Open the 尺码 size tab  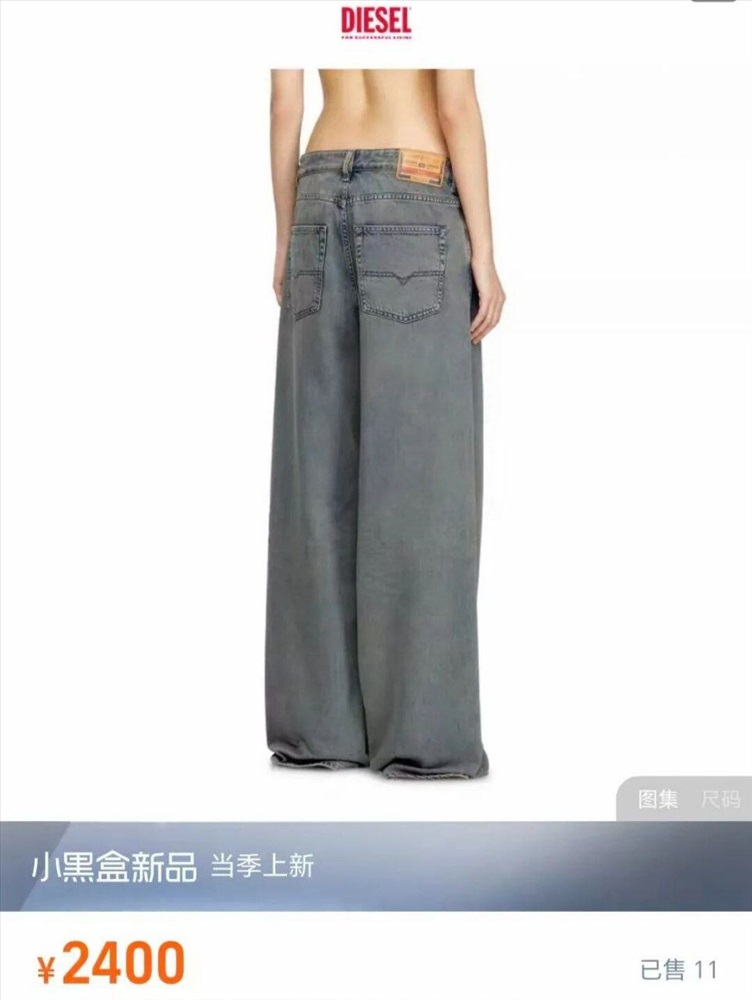click(720, 799)
